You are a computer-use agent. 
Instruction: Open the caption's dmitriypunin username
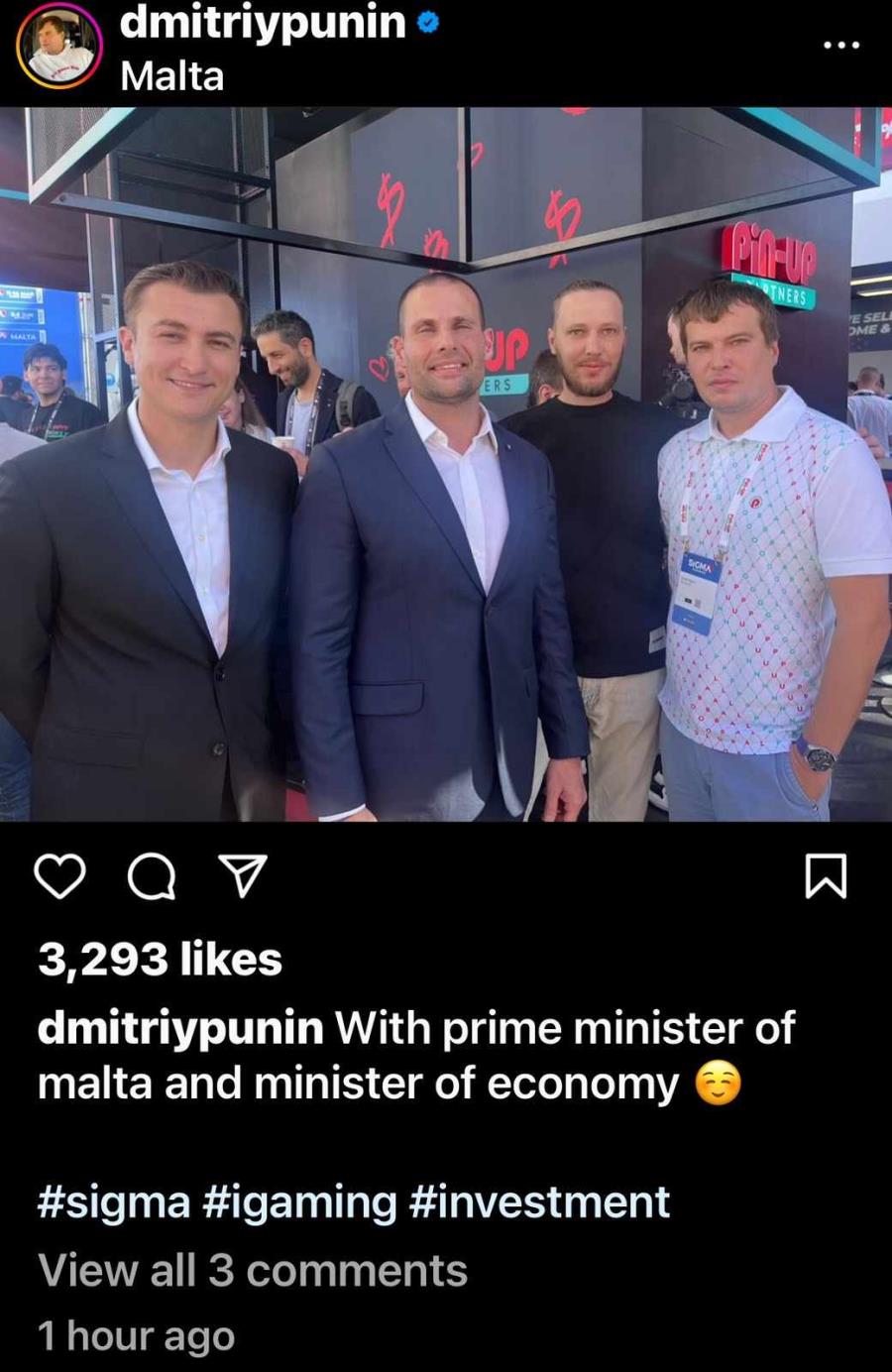click(x=180, y=1028)
